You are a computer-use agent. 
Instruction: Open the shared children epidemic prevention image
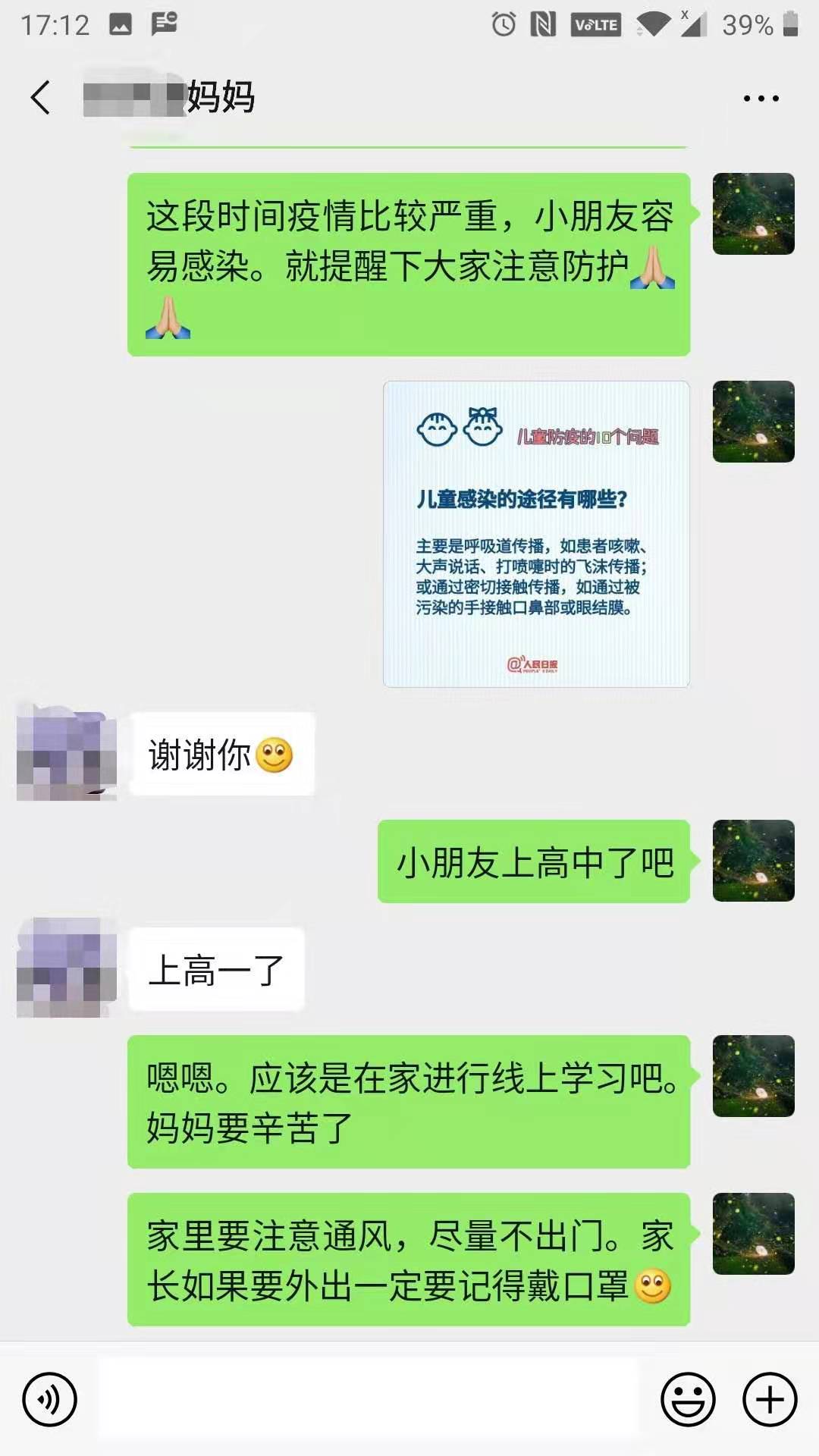pos(536,535)
